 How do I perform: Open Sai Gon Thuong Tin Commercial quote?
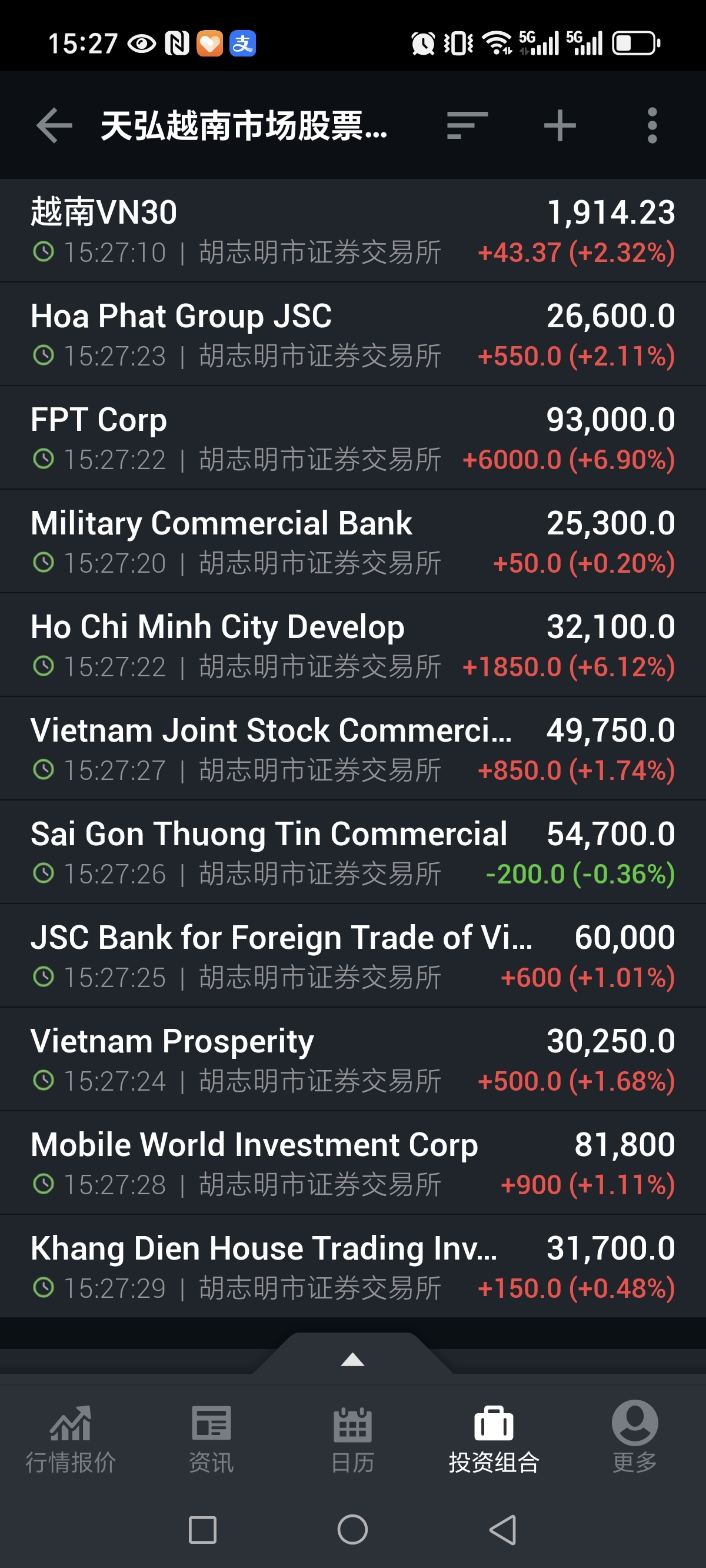point(353,852)
